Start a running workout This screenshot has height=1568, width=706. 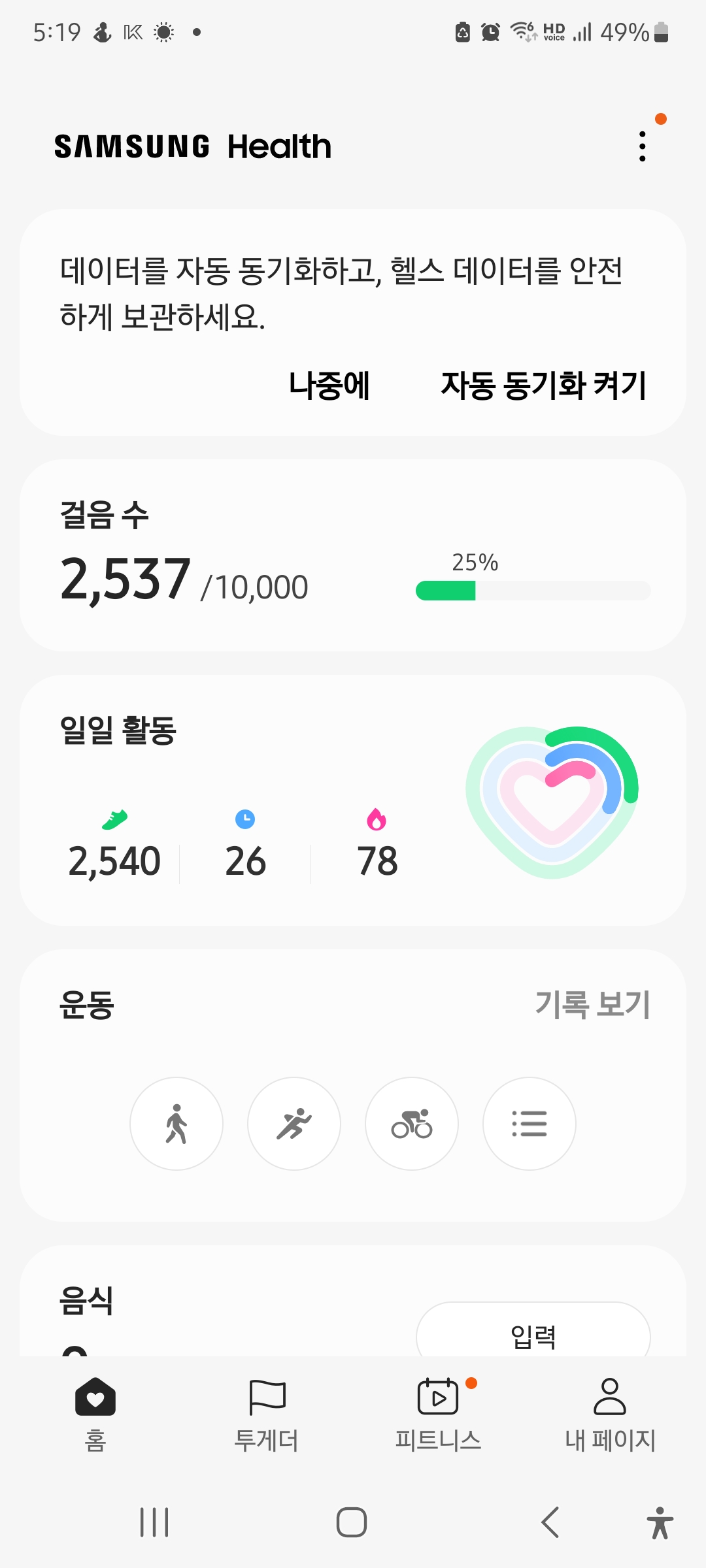294,1124
